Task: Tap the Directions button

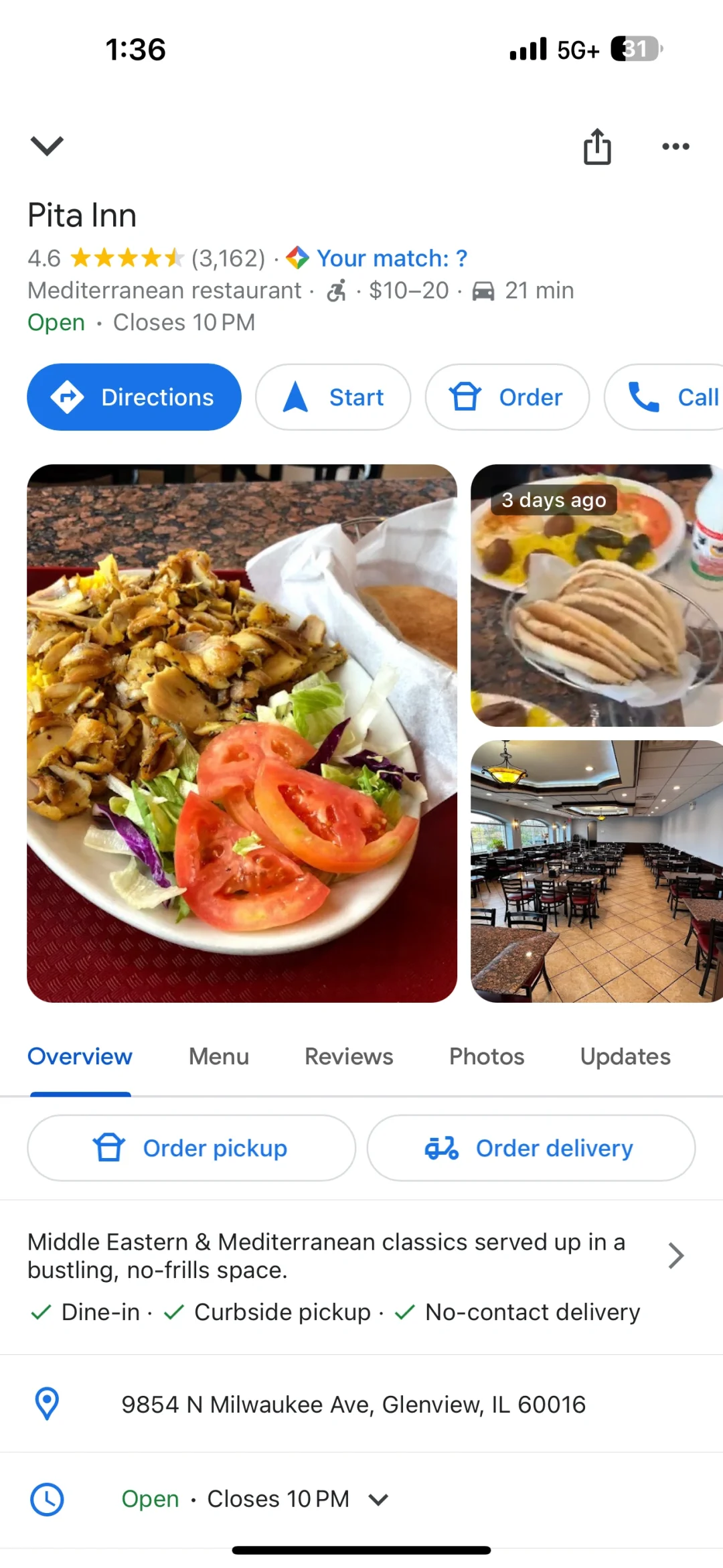Action: [x=134, y=397]
